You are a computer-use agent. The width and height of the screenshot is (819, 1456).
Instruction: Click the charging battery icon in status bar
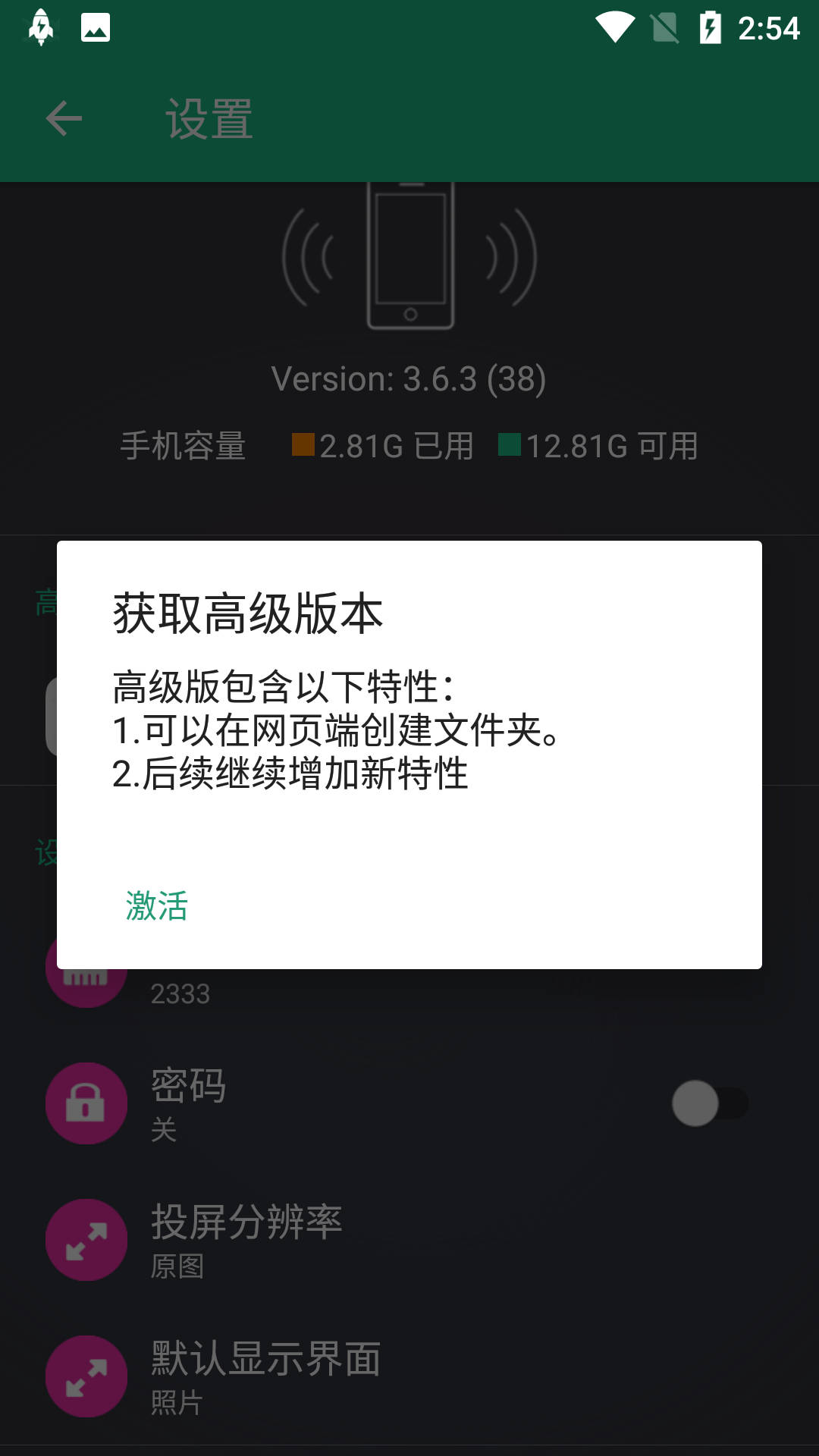tap(711, 27)
